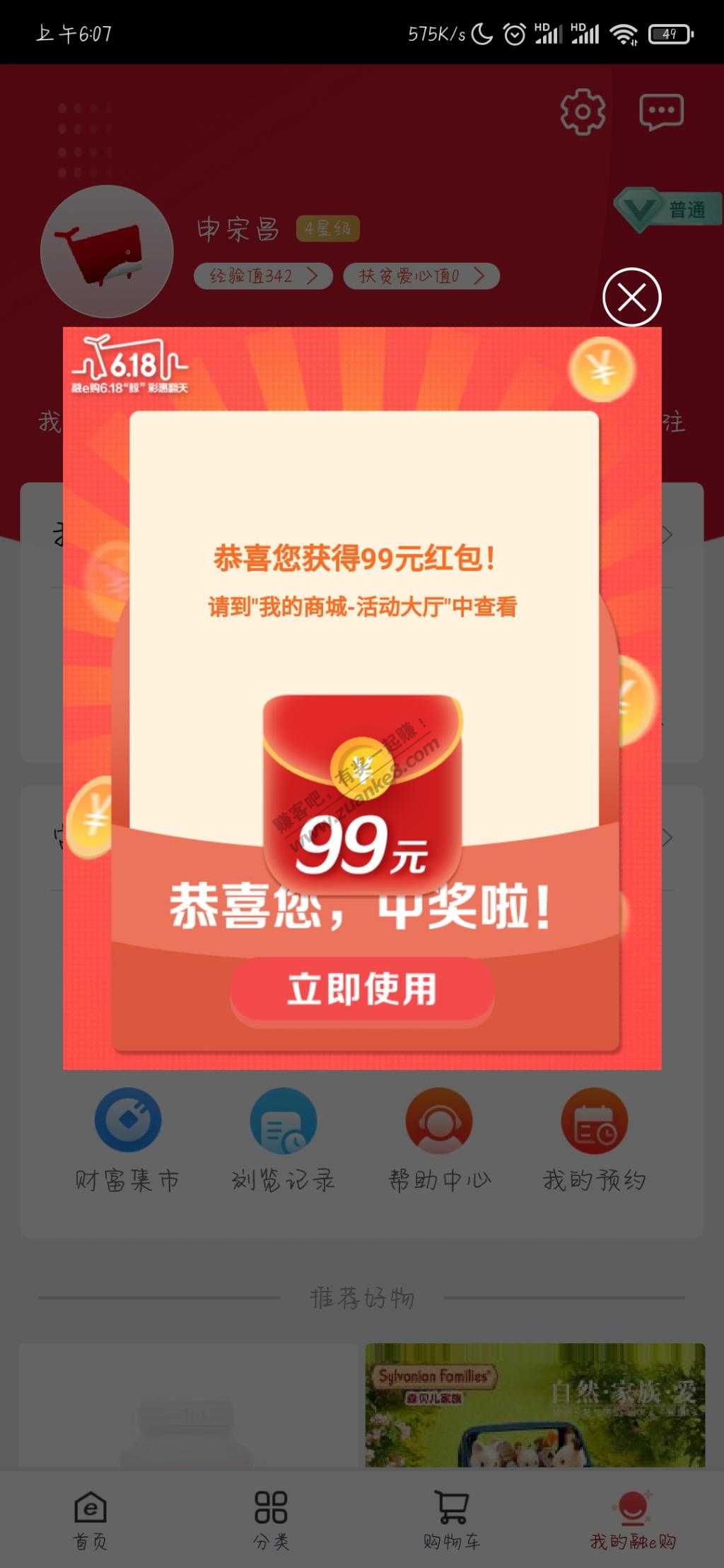Screen dimensions: 724x1568
Task: Switch to the 分类 tab
Action: (271, 1519)
